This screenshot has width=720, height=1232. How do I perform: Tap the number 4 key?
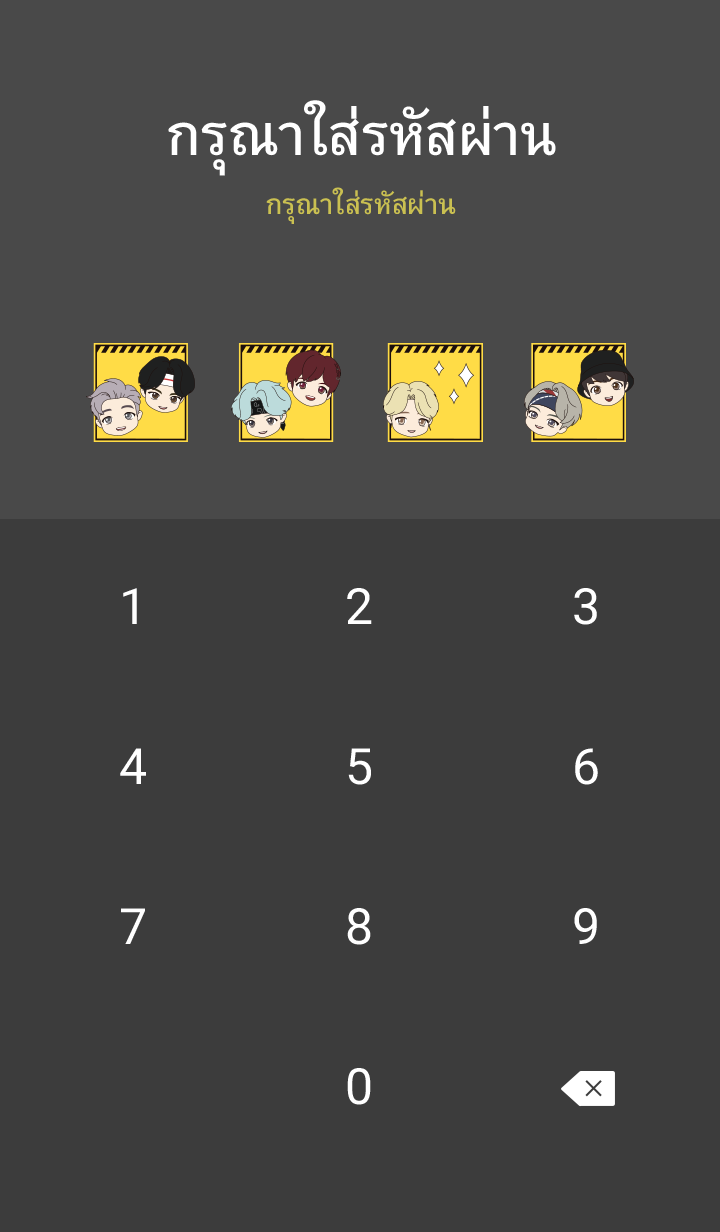tap(132, 767)
